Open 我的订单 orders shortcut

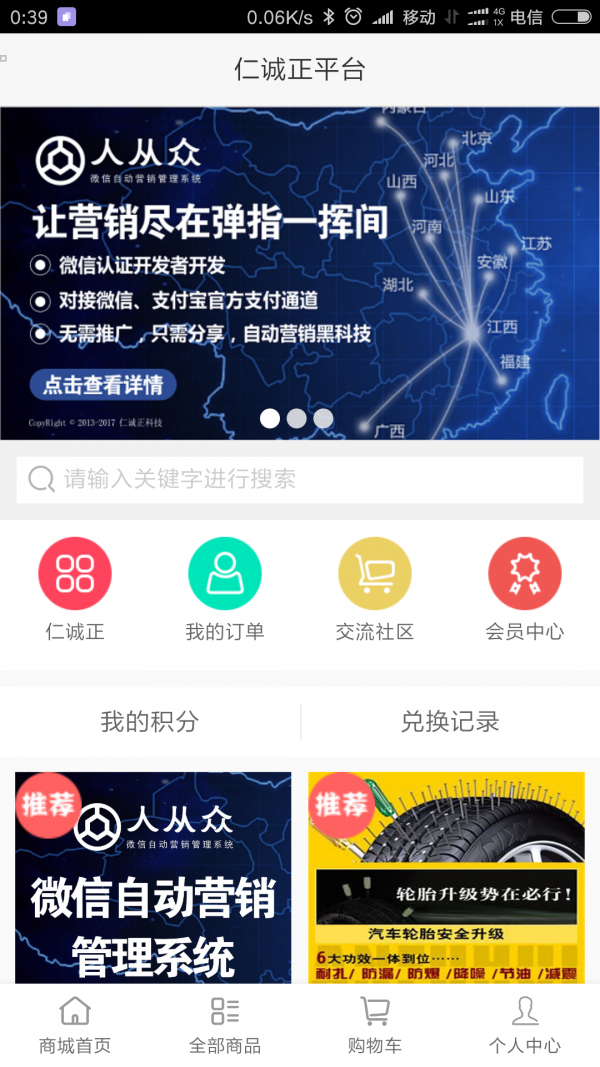pos(225,590)
